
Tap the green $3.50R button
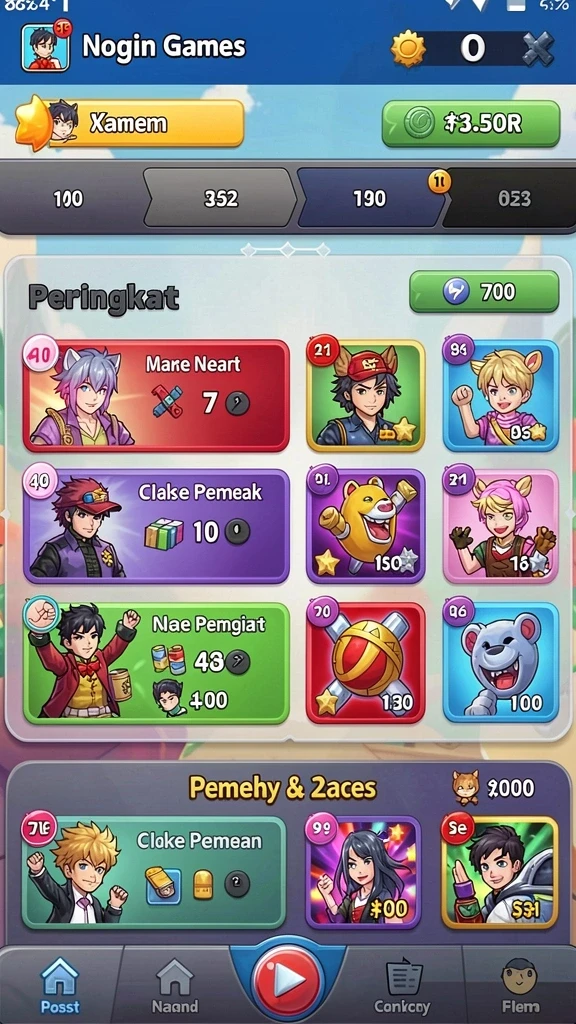(x=471, y=123)
